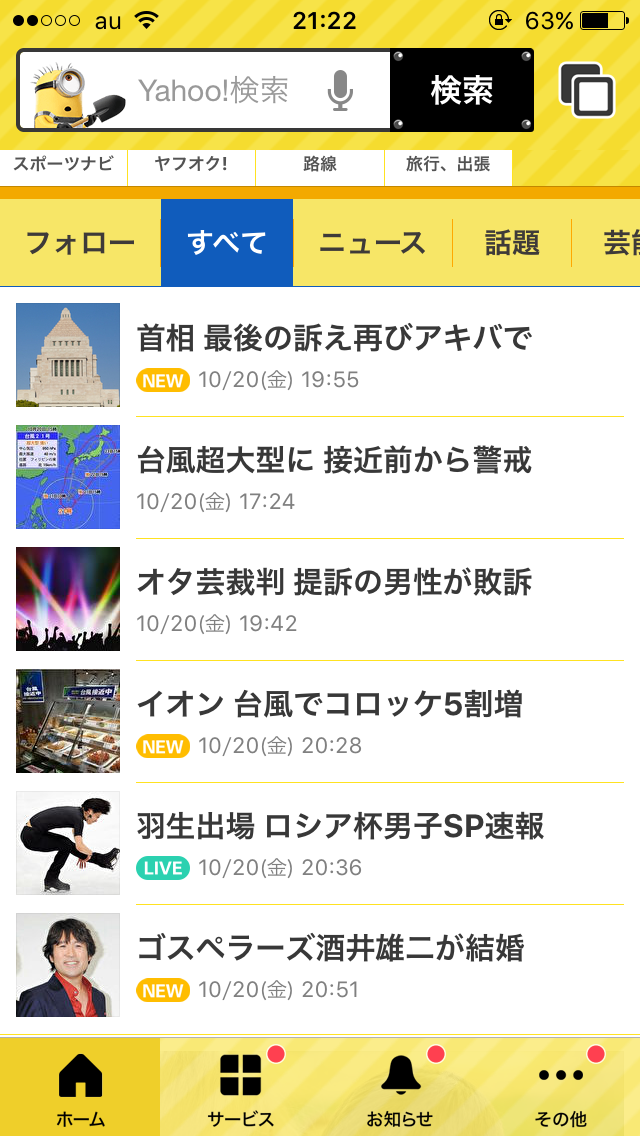Select the すべて tab

(227, 243)
